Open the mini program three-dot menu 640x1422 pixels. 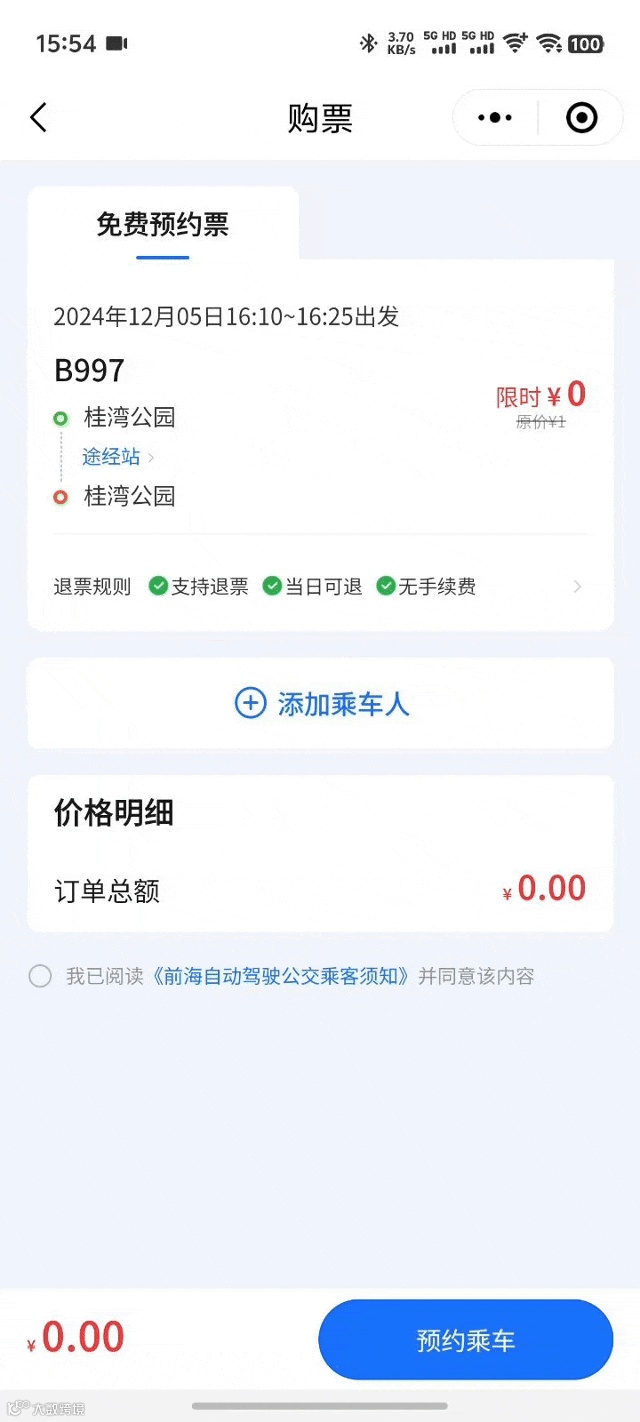point(495,118)
